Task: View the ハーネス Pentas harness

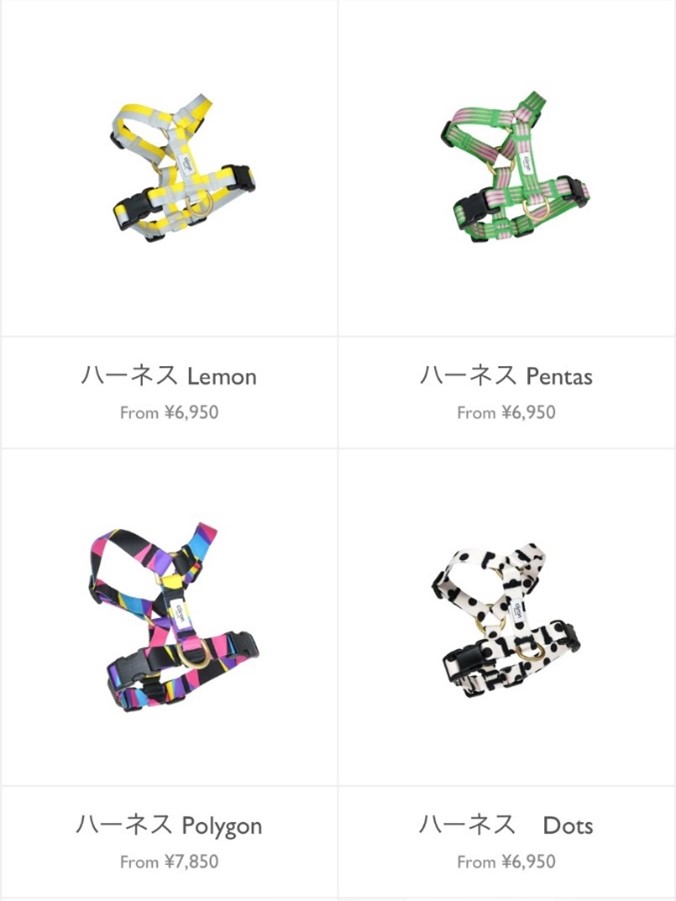Action: [506, 376]
